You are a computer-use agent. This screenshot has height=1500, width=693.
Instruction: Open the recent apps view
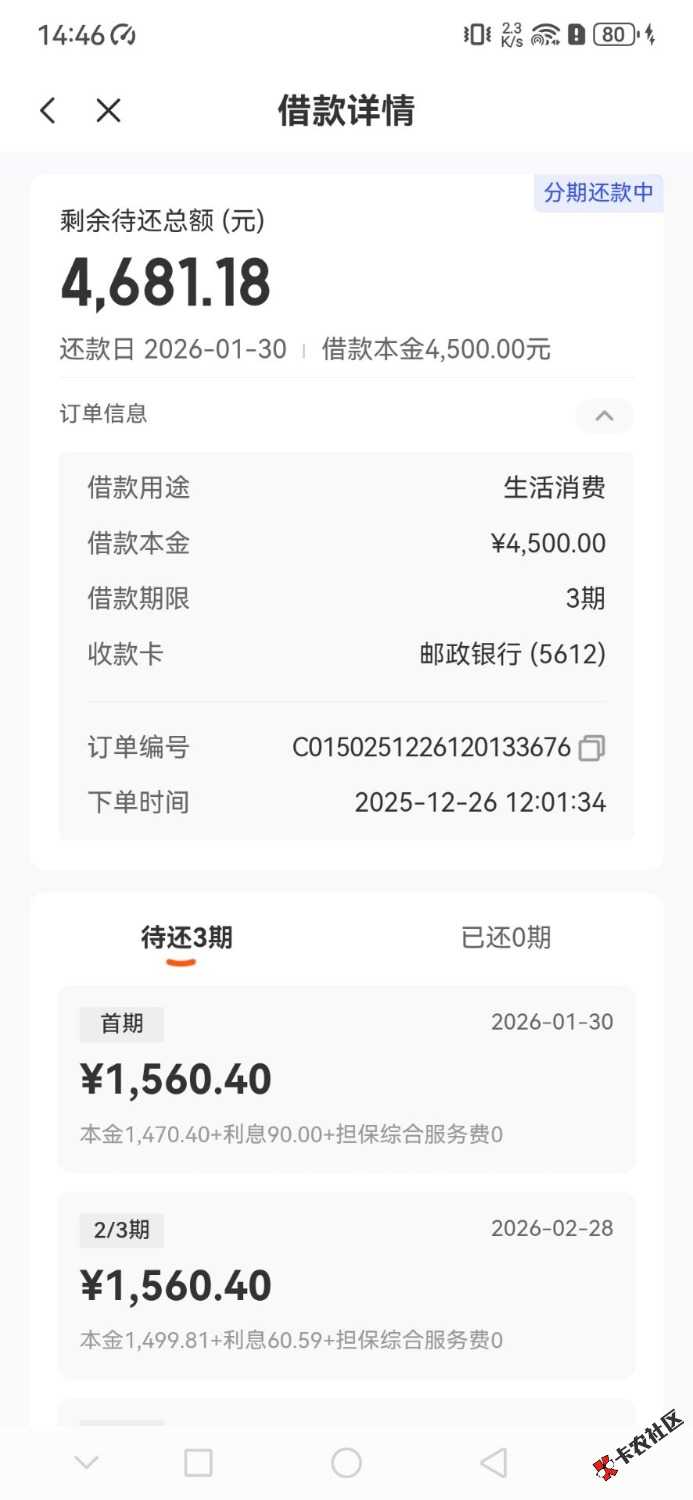point(199,1463)
